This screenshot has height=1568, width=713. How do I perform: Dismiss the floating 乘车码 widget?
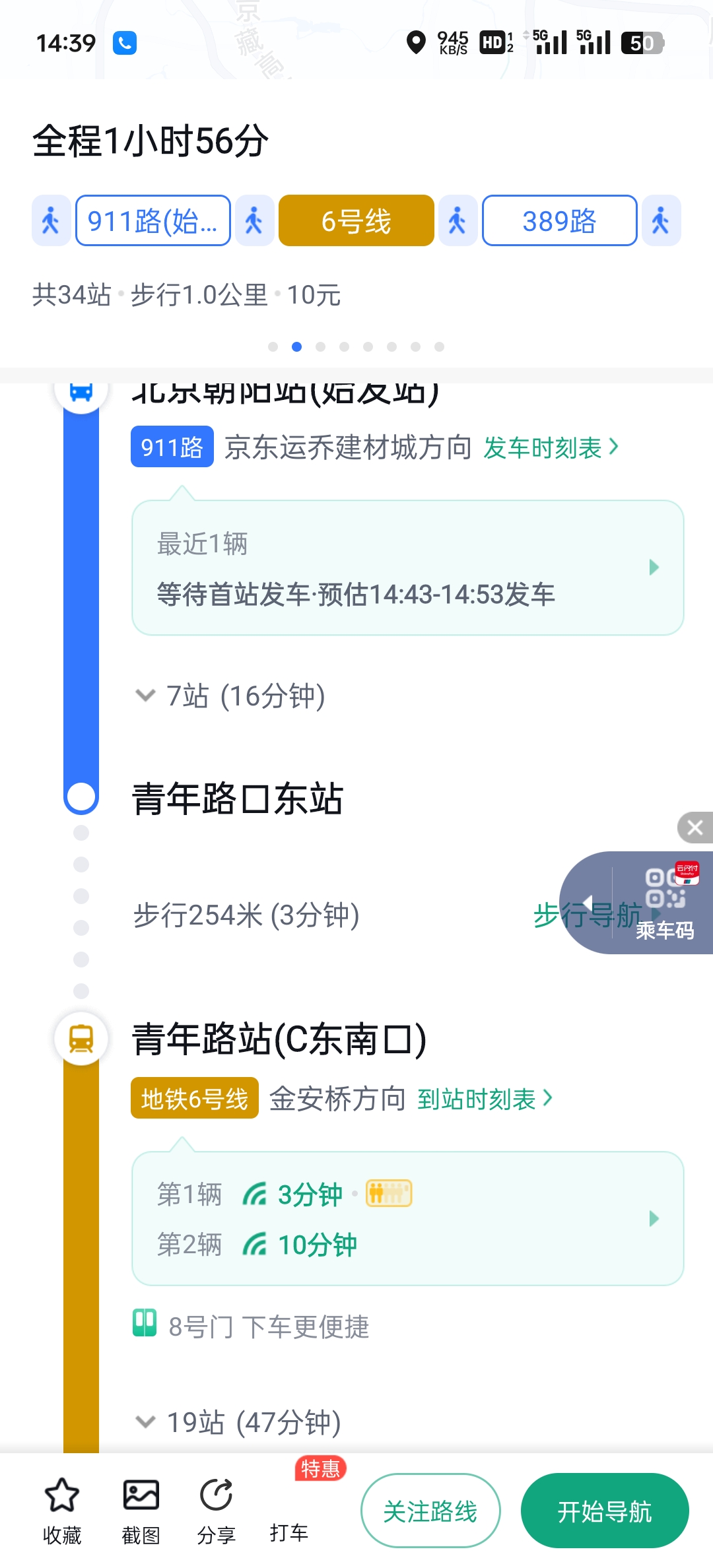click(695, 828)
